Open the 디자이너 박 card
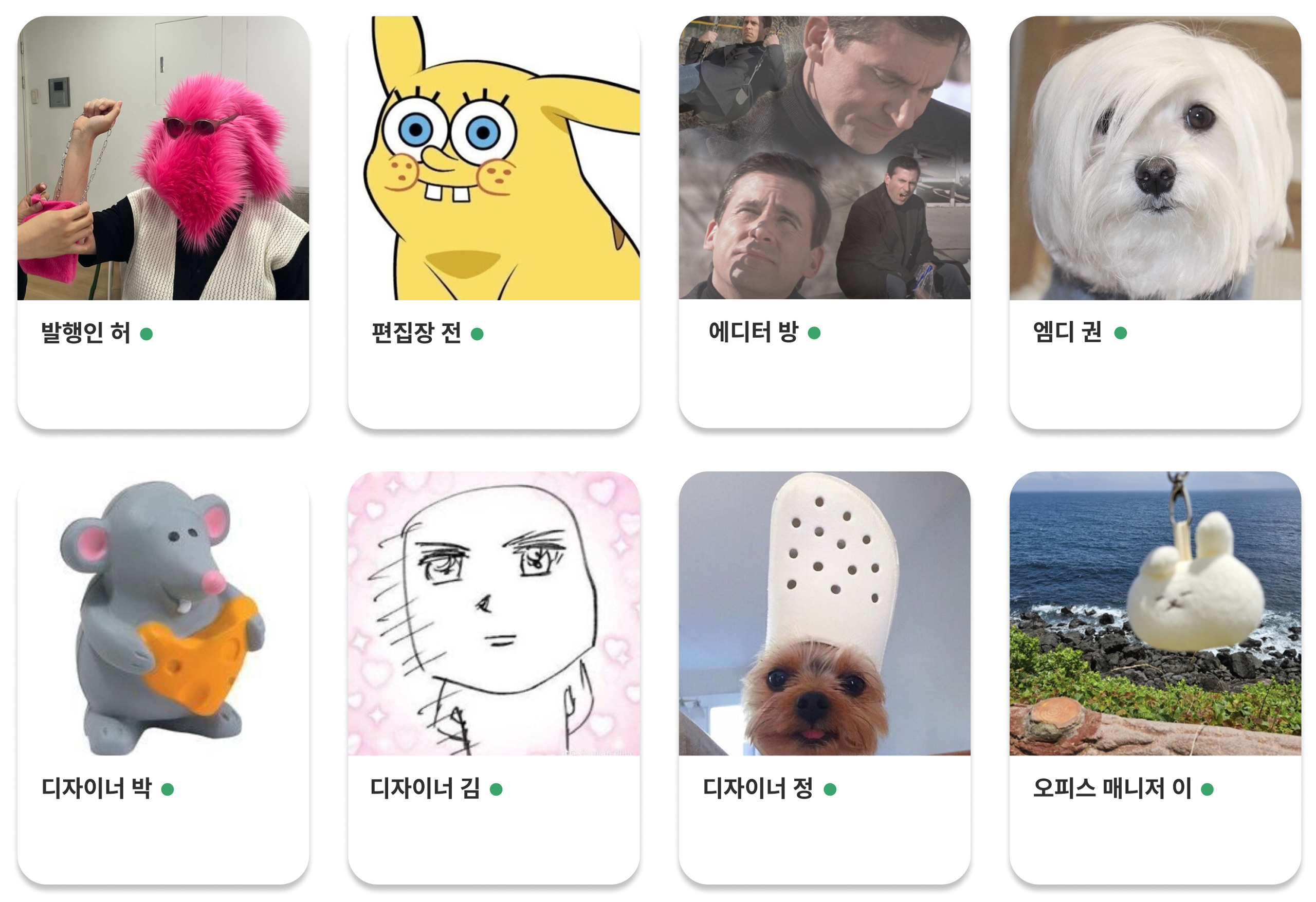Screen dimensions: 1316x902 pyautogui.click(x=163, y=677)
